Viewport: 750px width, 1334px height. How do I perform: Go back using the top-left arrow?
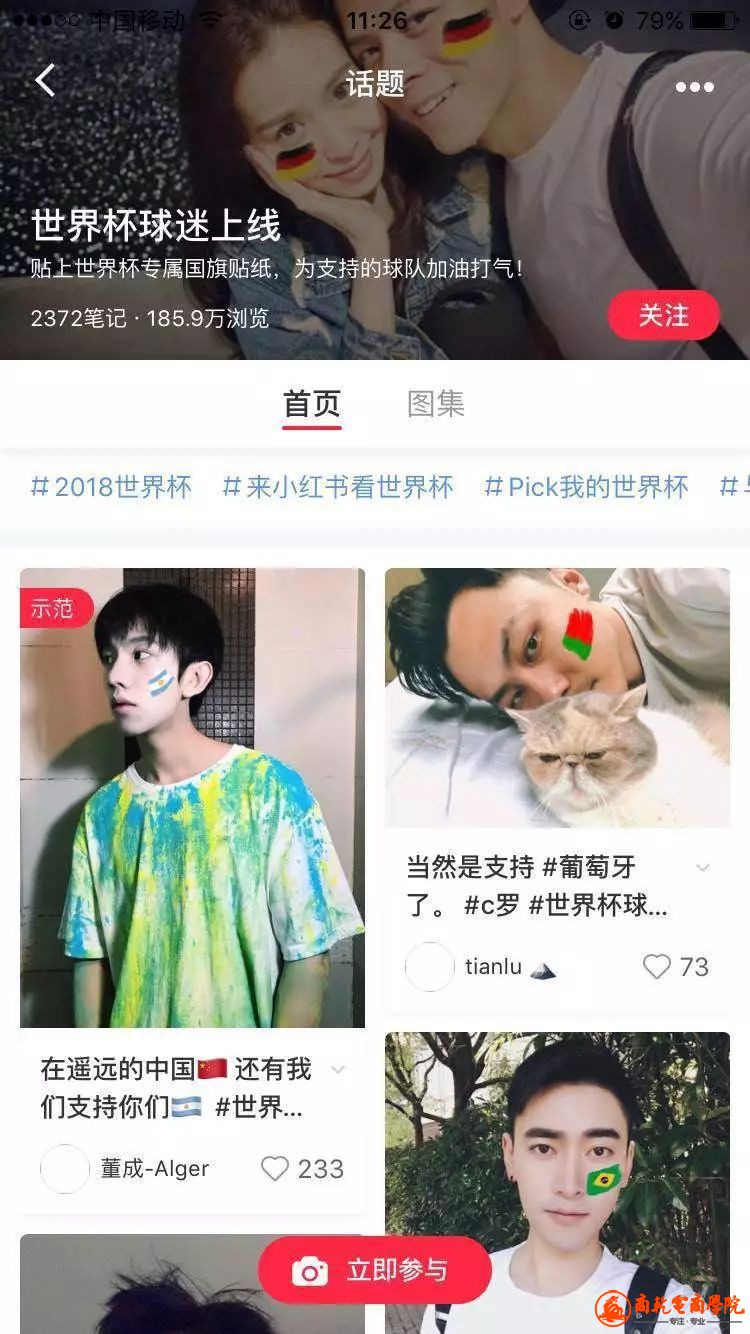click(x=45, y=81)
